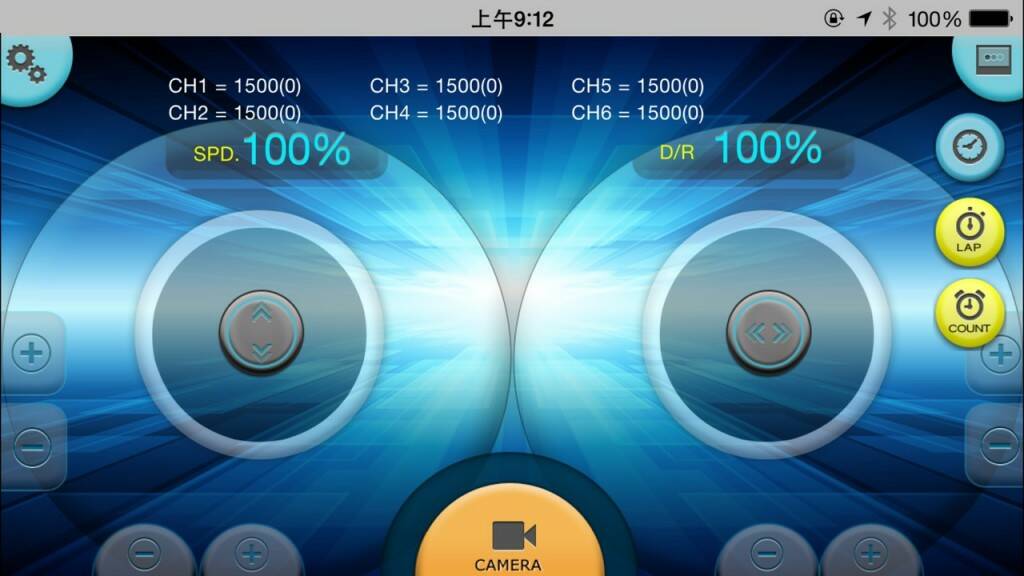Tap plus trim below the right joystick
The image size is (1024, 576).
(871, 553)
